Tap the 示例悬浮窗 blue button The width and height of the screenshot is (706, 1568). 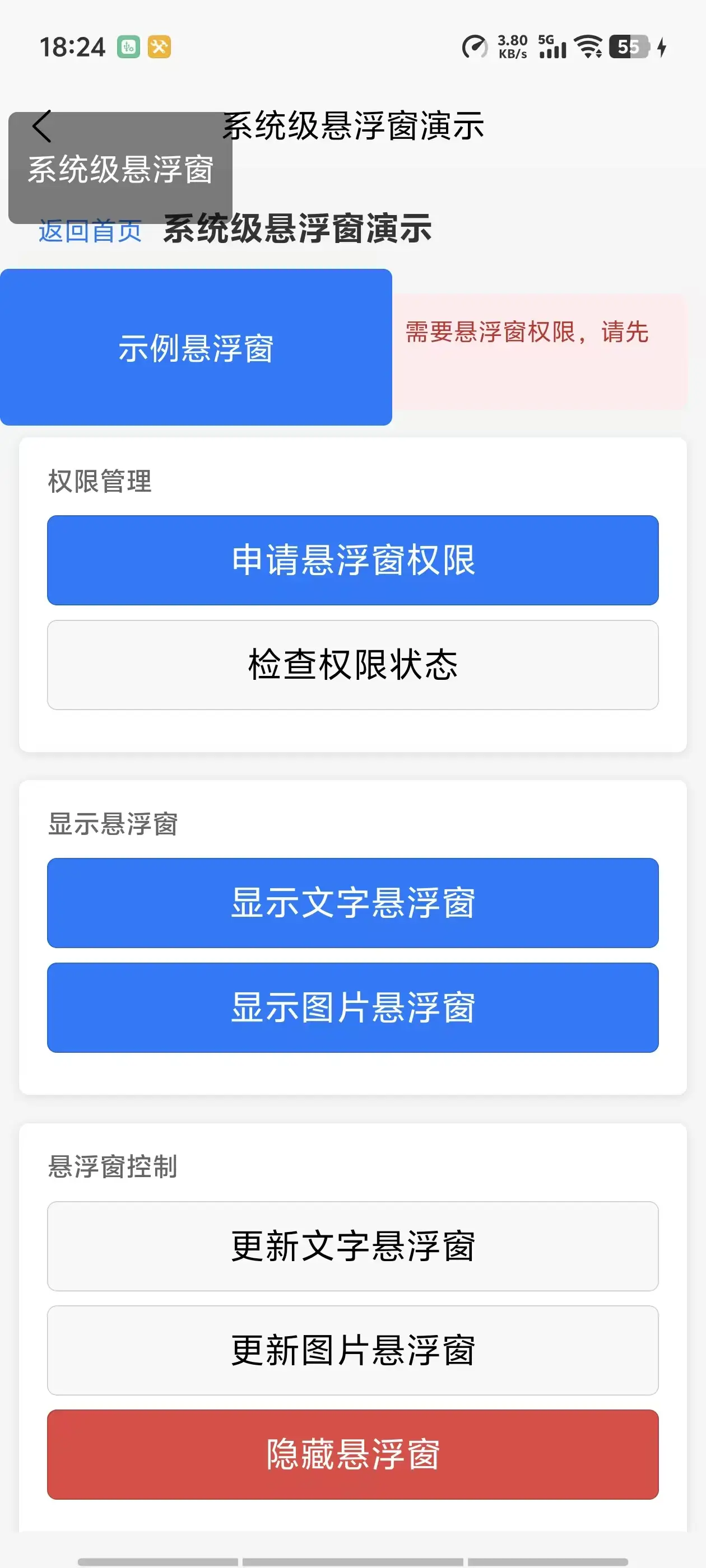pyautogui.click(x=196, y=348)
